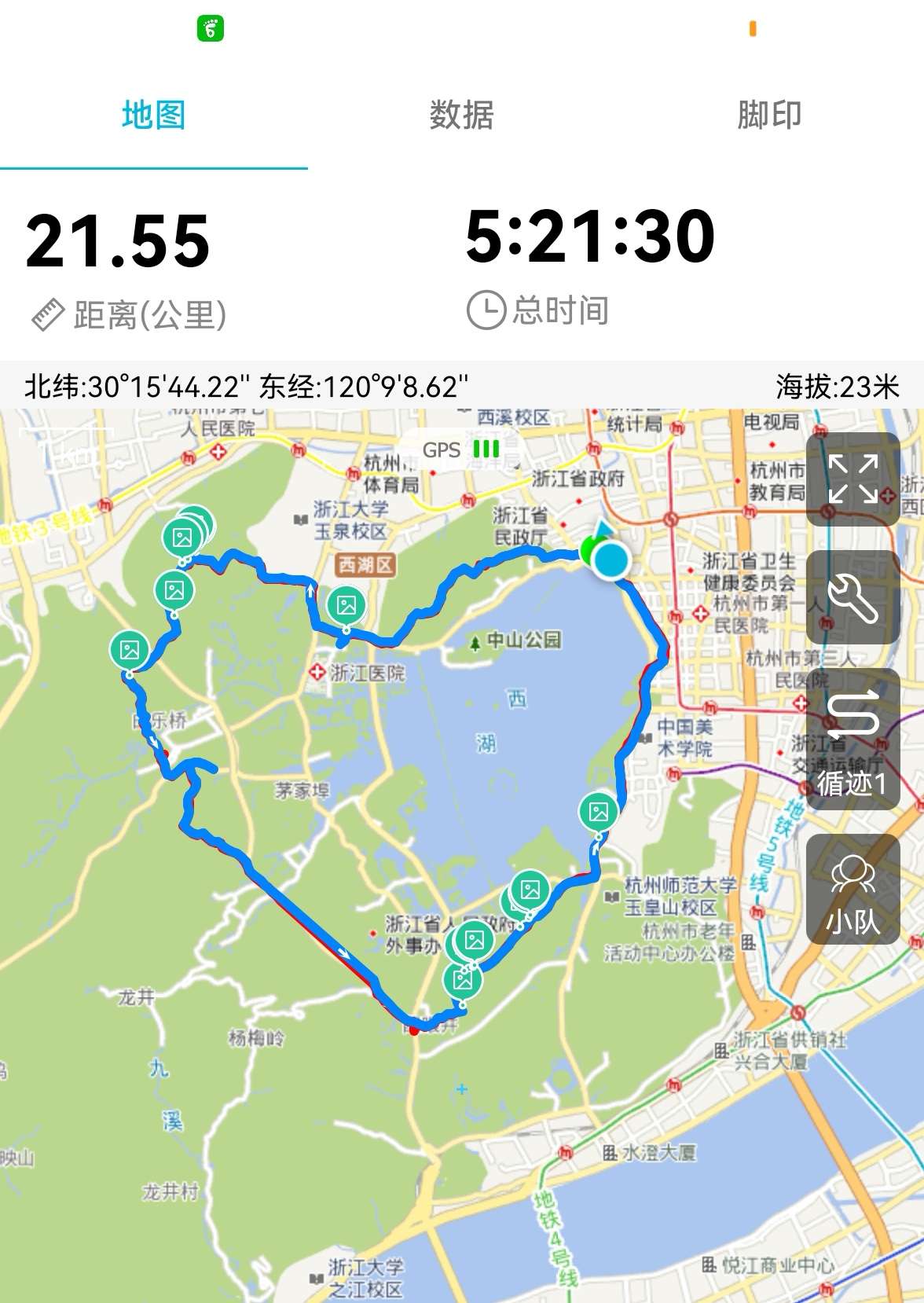Select the 地图 tab
Image resolution: width=924 pixels, height=1303 pixels.
pyautogui.click(x=153, y=116)
